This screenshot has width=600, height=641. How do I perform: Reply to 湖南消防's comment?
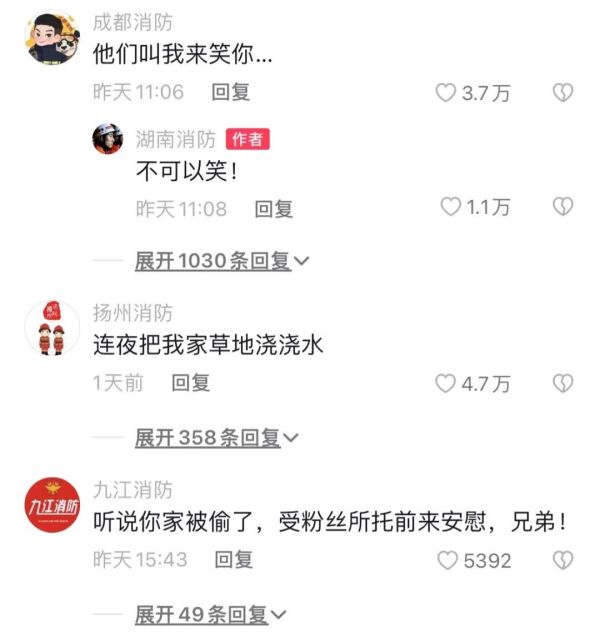[273, 209]
